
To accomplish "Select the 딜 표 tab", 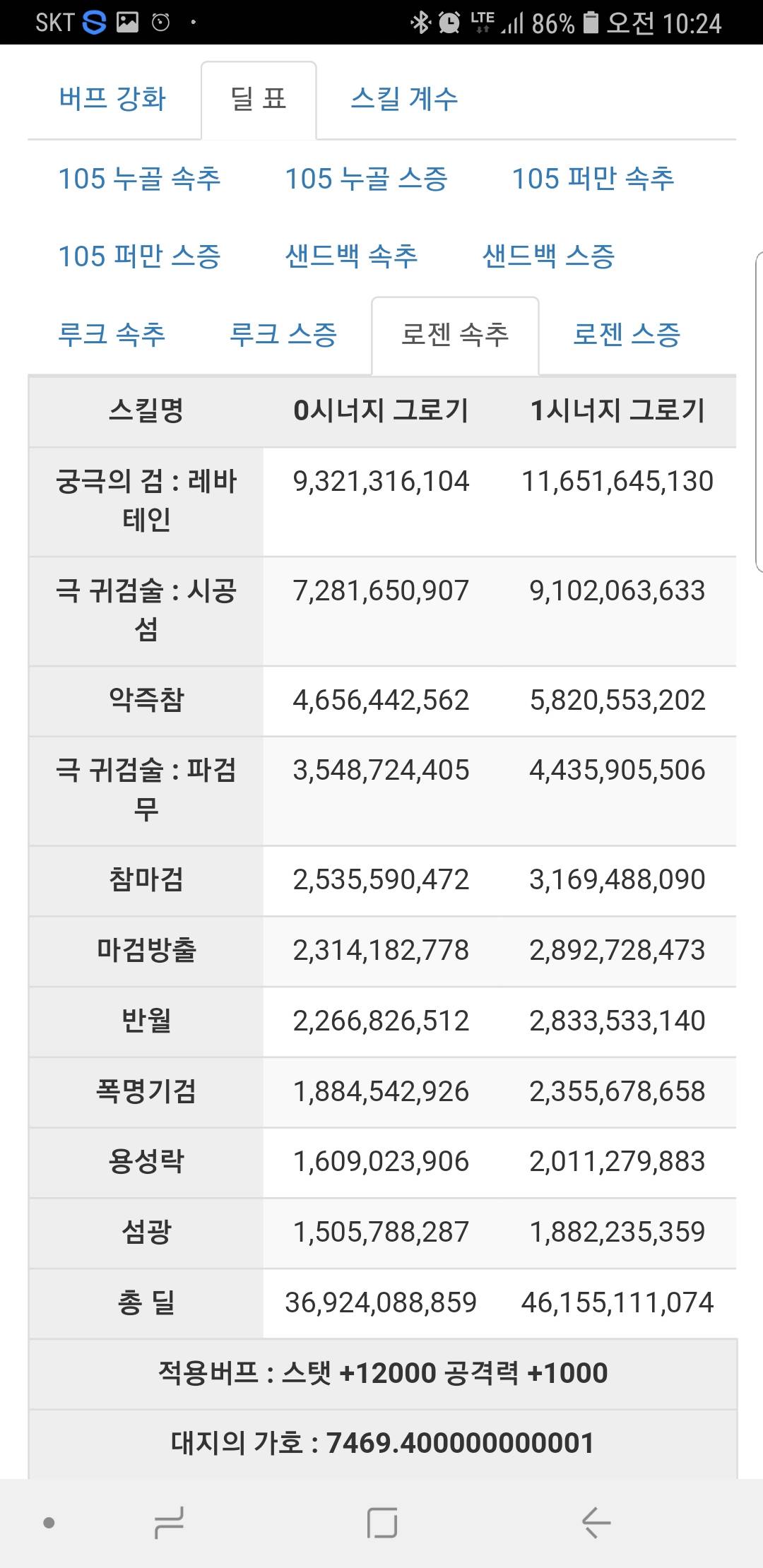I will click(259, 100).
